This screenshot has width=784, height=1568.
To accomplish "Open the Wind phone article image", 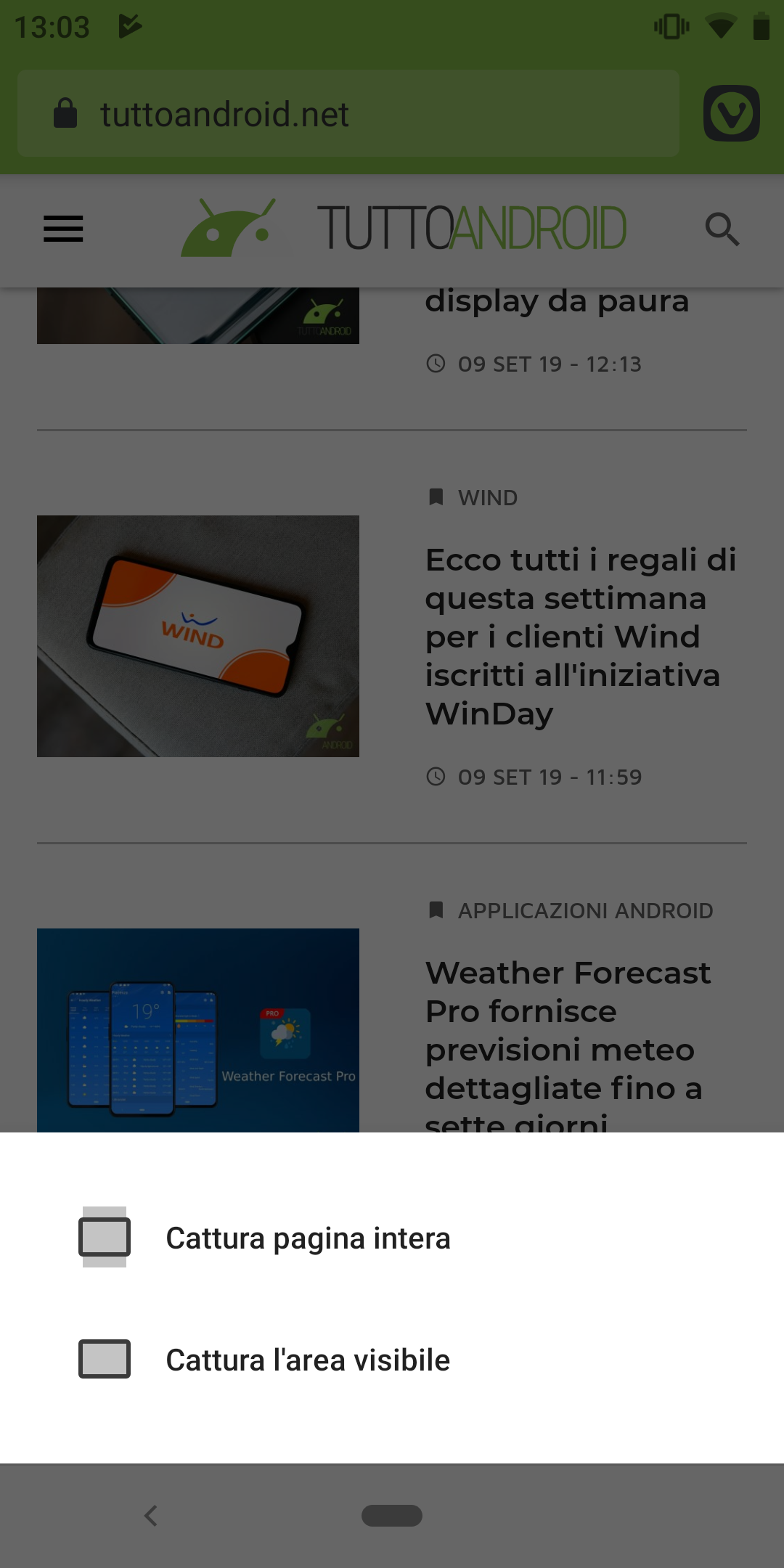I will click(x=198, y=636).
